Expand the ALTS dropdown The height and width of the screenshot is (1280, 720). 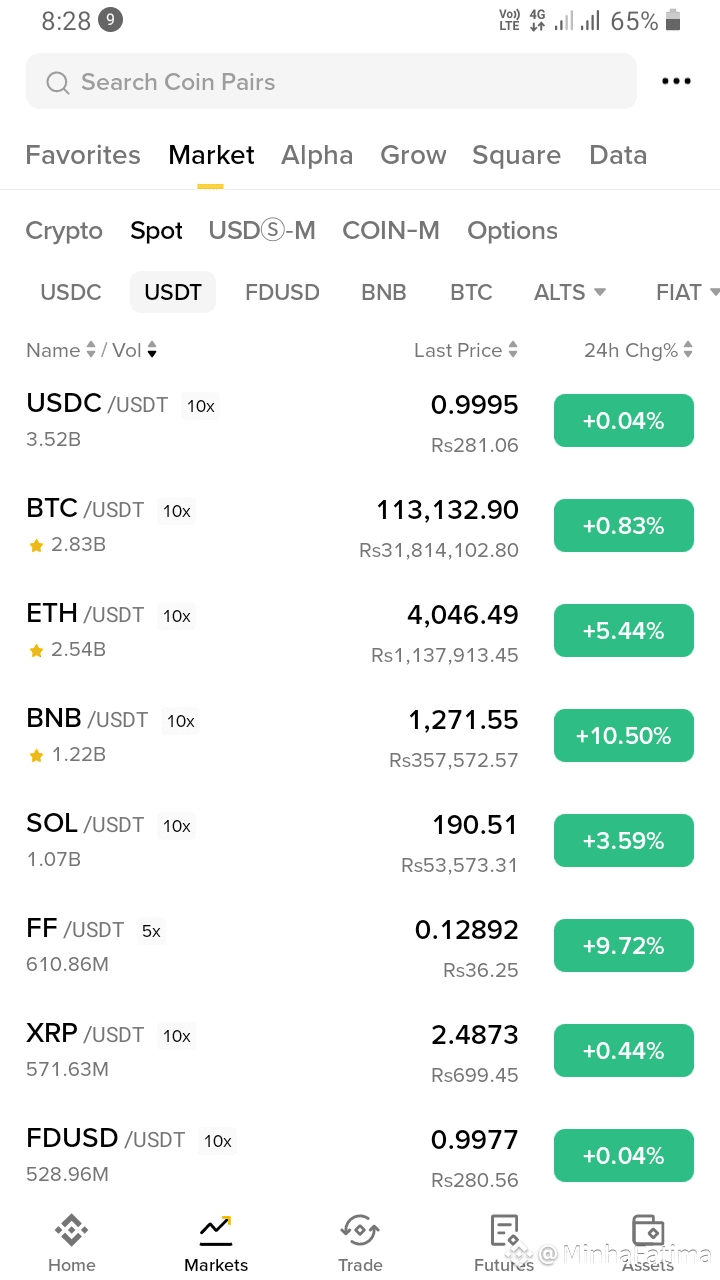570,292
